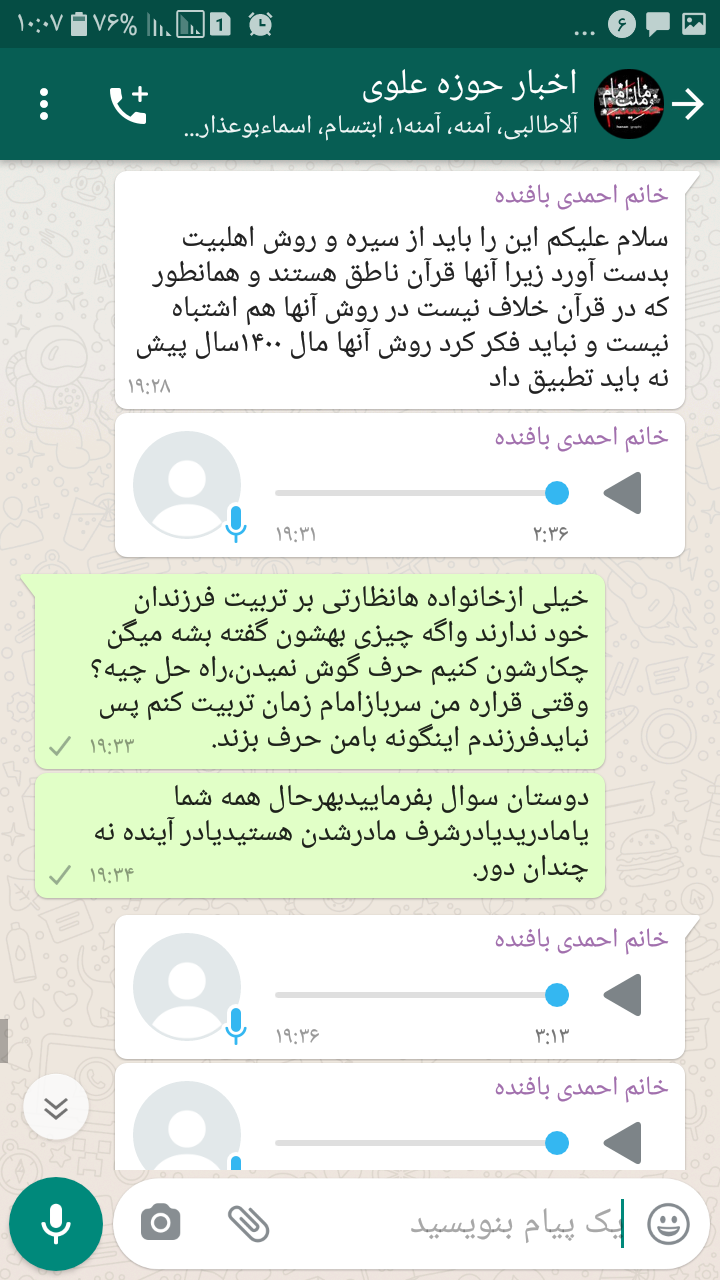Record a voice message
720x1280 pixels.
click(56, 1224)
